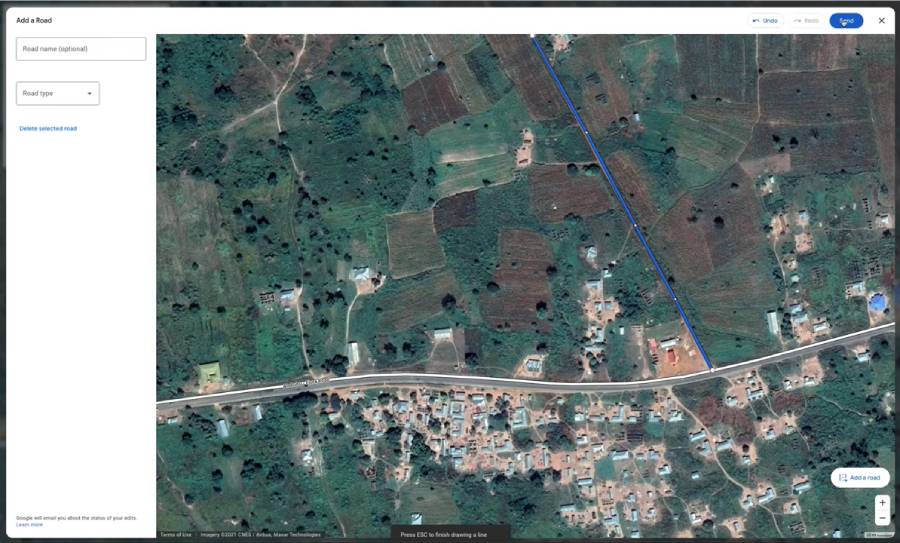Redo the drawing action
The width and height of the screenshot is (900, 543).
pos(806,20)
